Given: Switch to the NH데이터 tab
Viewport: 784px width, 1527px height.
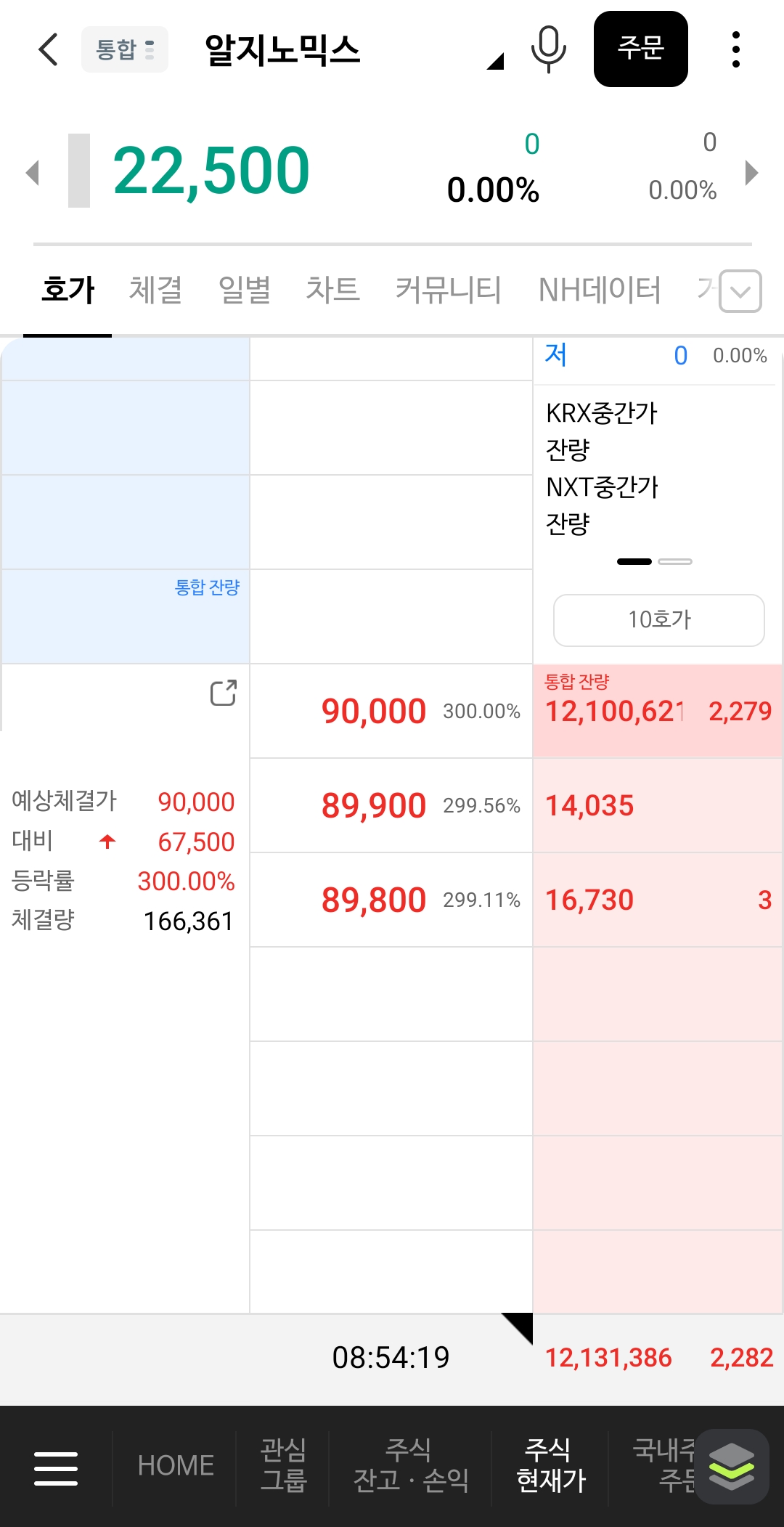Looking at the screenshot, I should (600, 290).
